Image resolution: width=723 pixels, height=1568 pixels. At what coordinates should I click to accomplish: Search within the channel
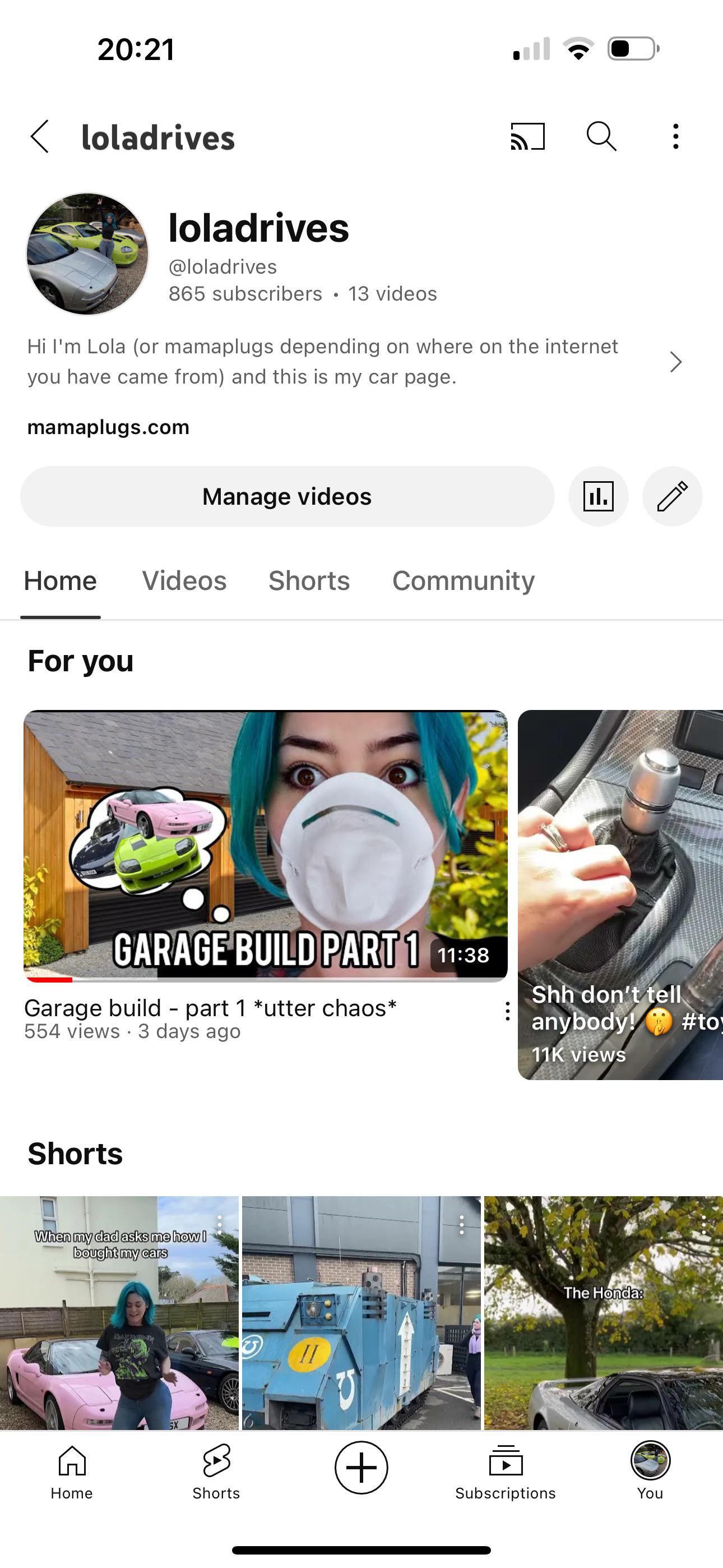coord(601,136)
